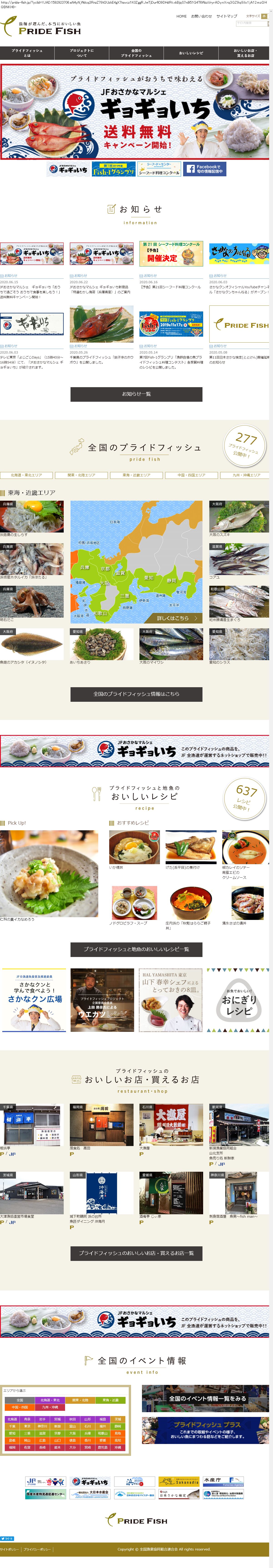Open the Facebook banner link
Image resolution: width=273 pixels, height=1568 pixels.
pyautogui.click(x=205, y=169)
